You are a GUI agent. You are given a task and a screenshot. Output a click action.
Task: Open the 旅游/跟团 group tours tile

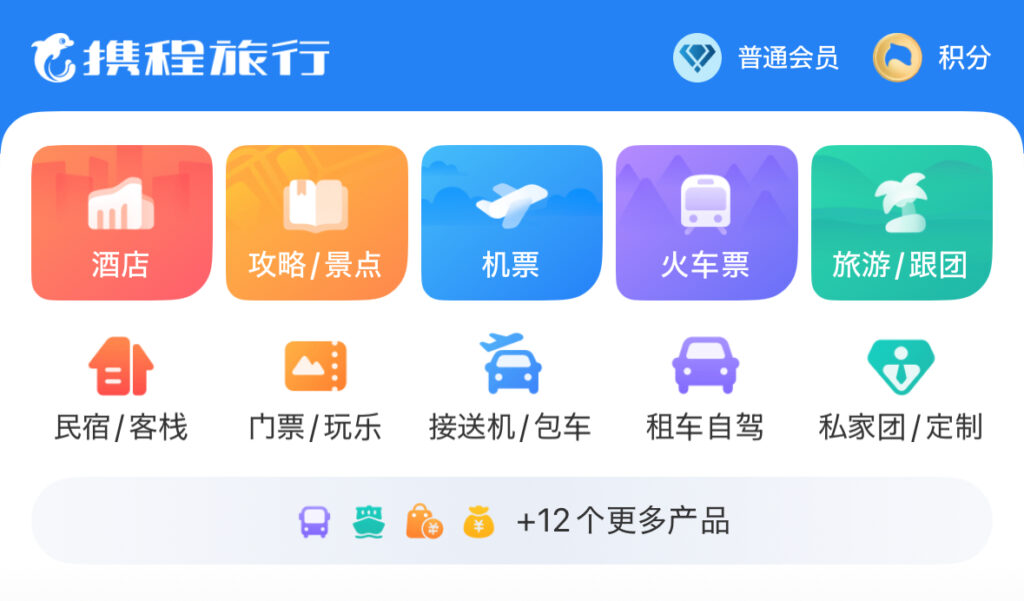point(901,223)
